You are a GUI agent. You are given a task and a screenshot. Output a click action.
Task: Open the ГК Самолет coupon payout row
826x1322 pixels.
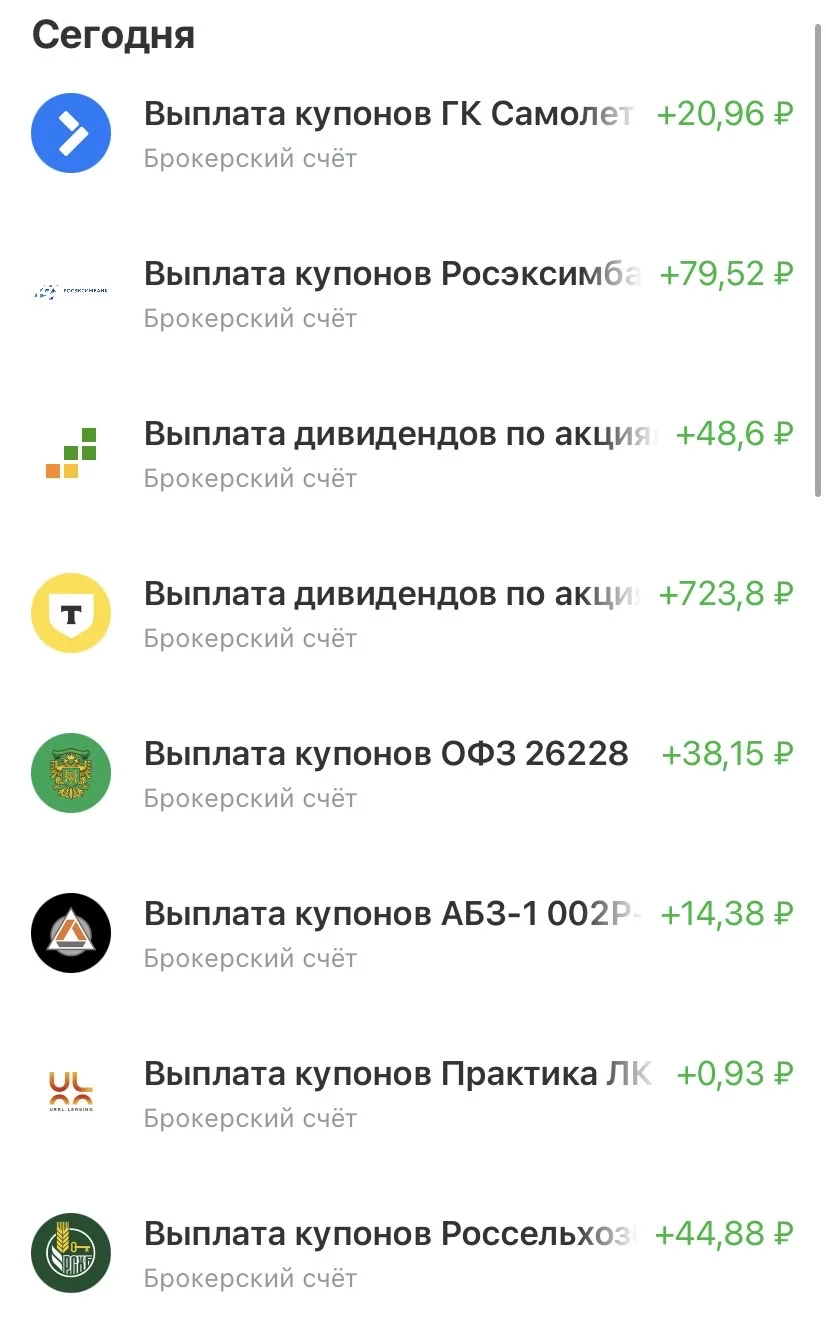412,133
